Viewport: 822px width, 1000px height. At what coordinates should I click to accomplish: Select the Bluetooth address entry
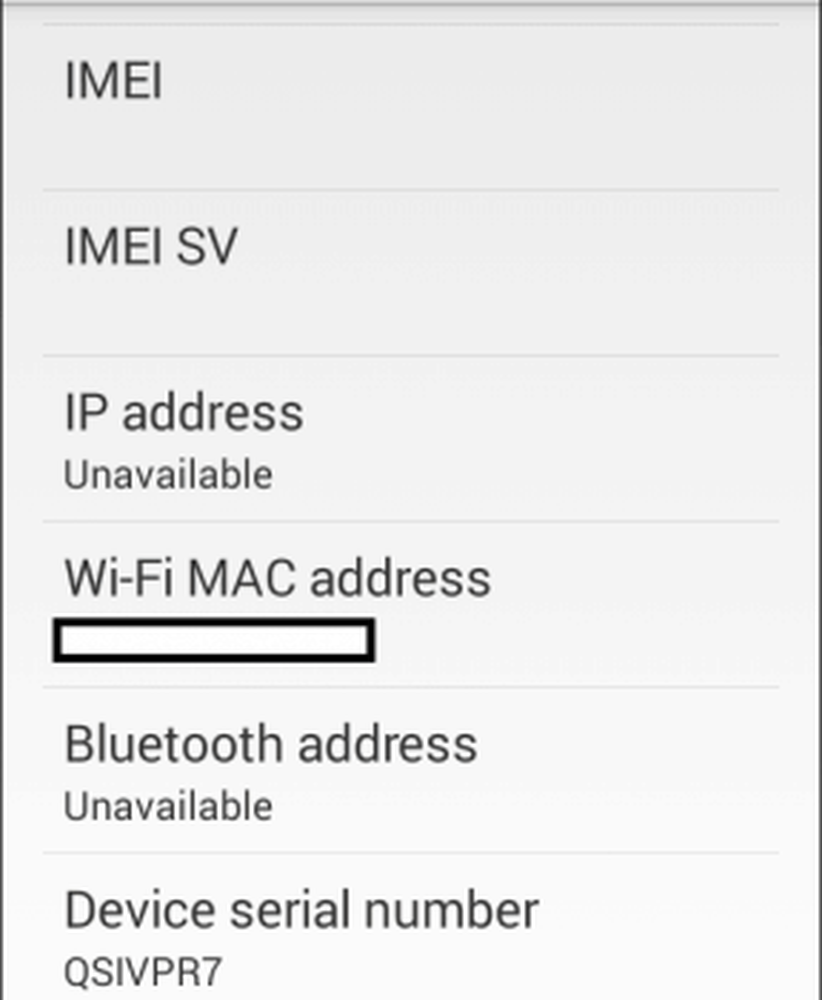tap(410, 770)
